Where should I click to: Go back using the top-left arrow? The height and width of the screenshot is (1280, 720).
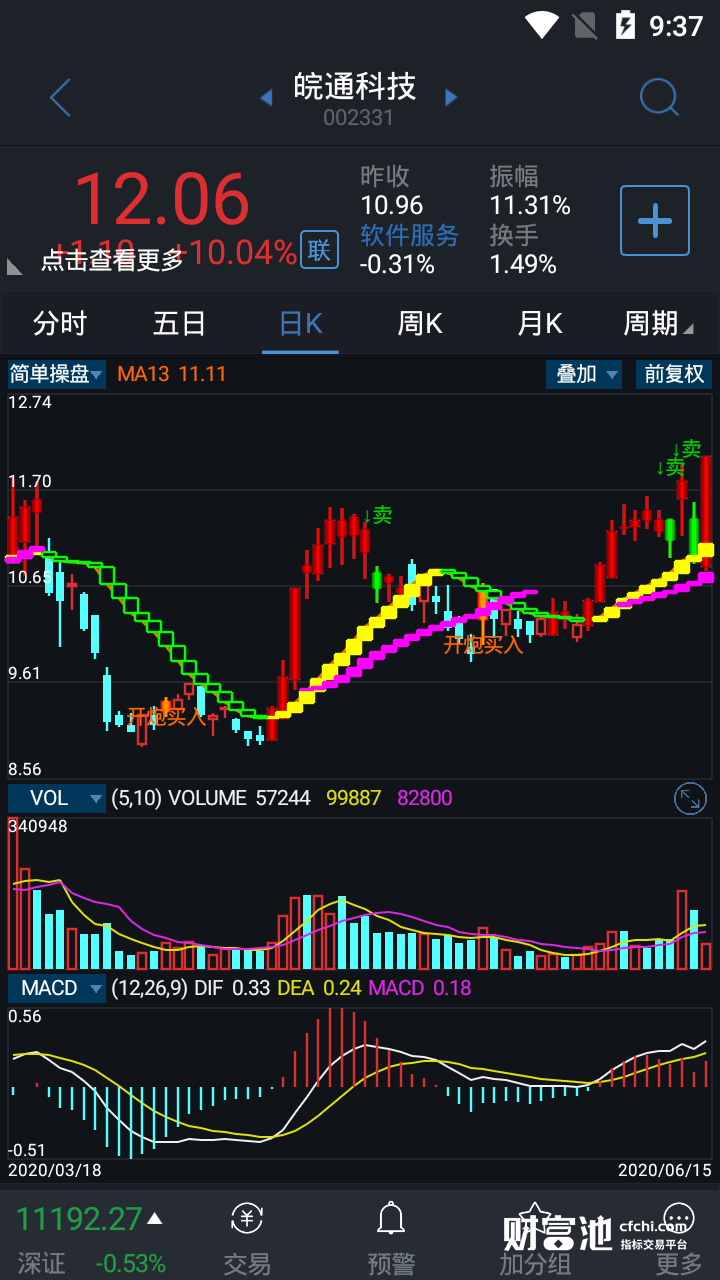pyautogui.click(x=61, y=98)
